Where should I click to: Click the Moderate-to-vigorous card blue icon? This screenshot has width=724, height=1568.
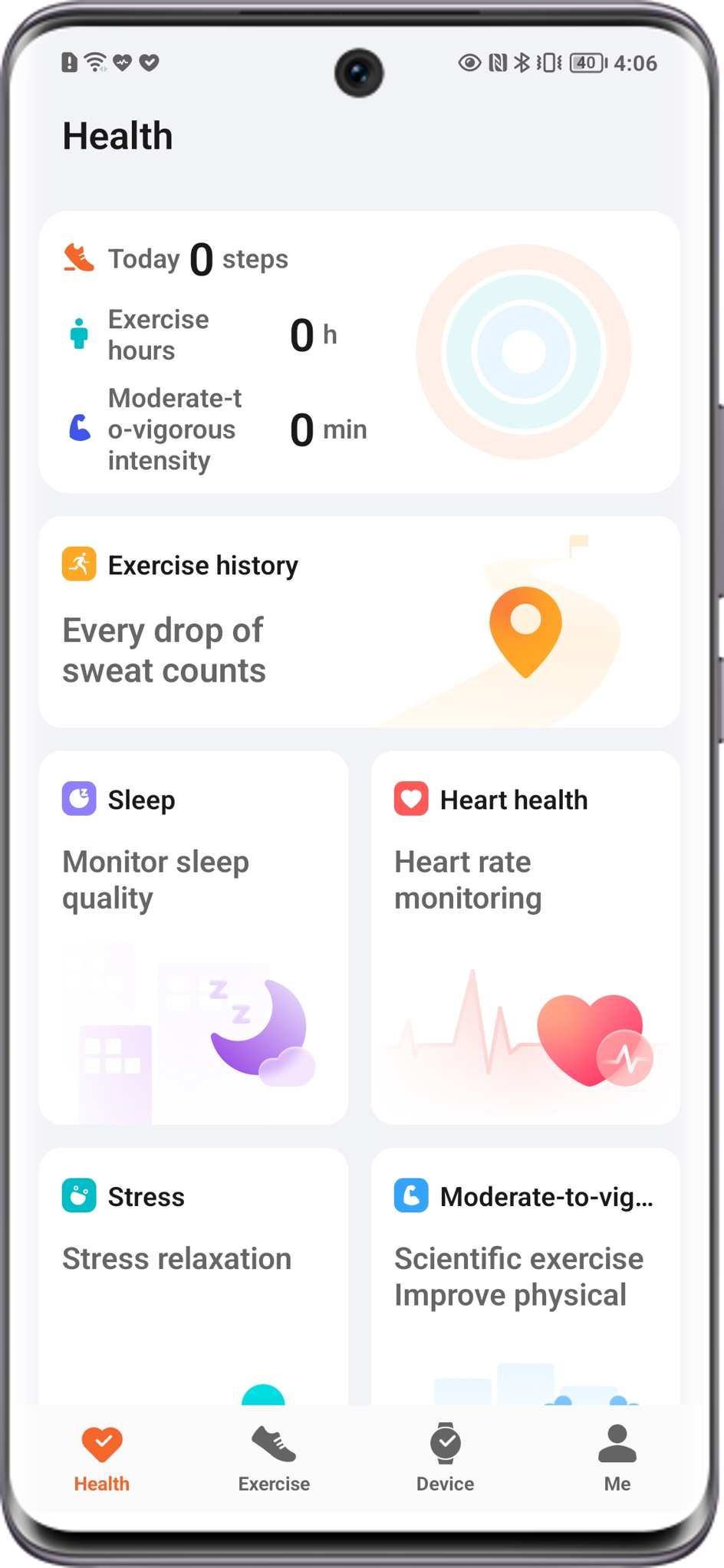410,1195
